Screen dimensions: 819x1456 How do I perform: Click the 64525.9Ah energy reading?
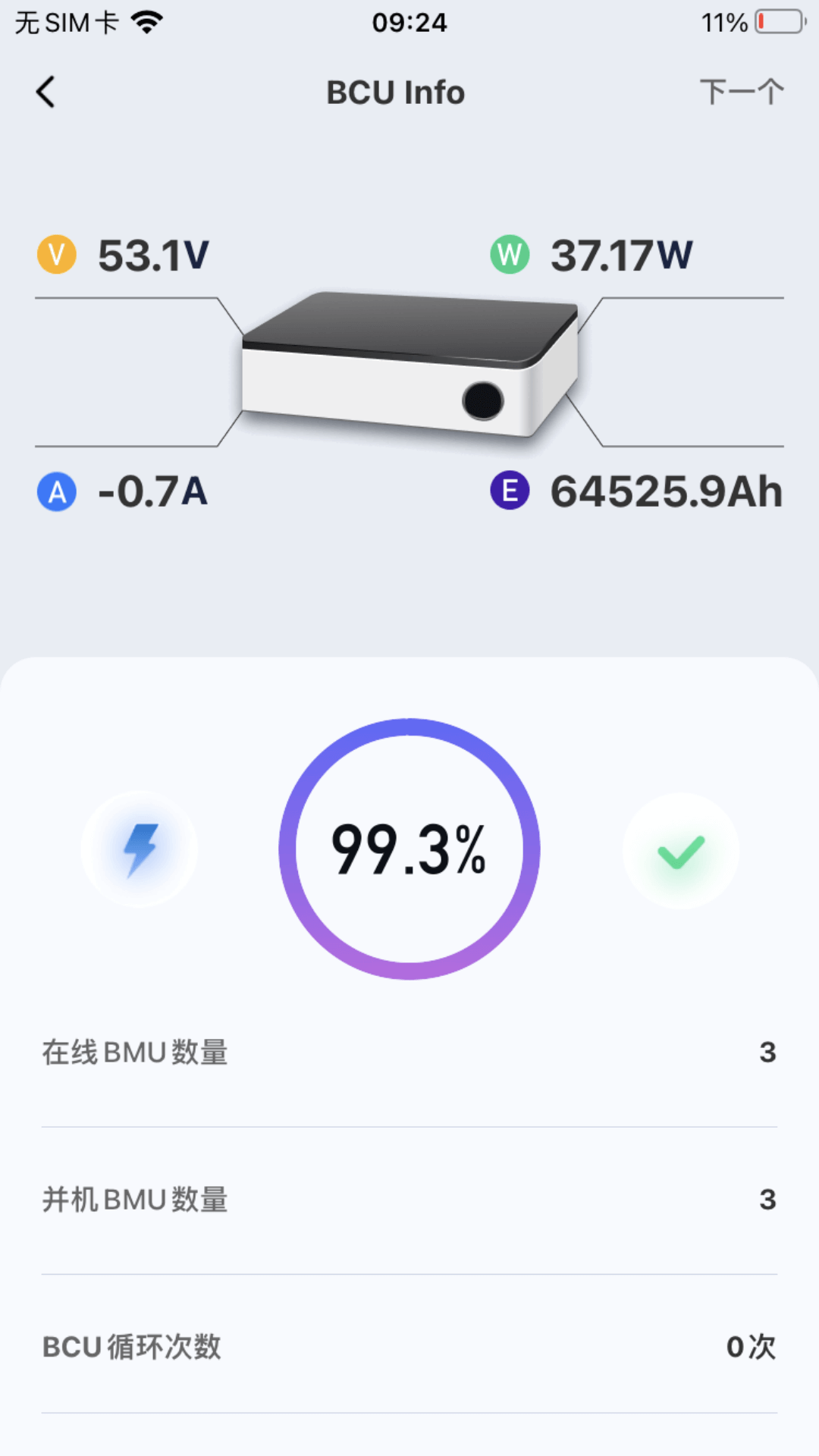(x=667, y=491)
